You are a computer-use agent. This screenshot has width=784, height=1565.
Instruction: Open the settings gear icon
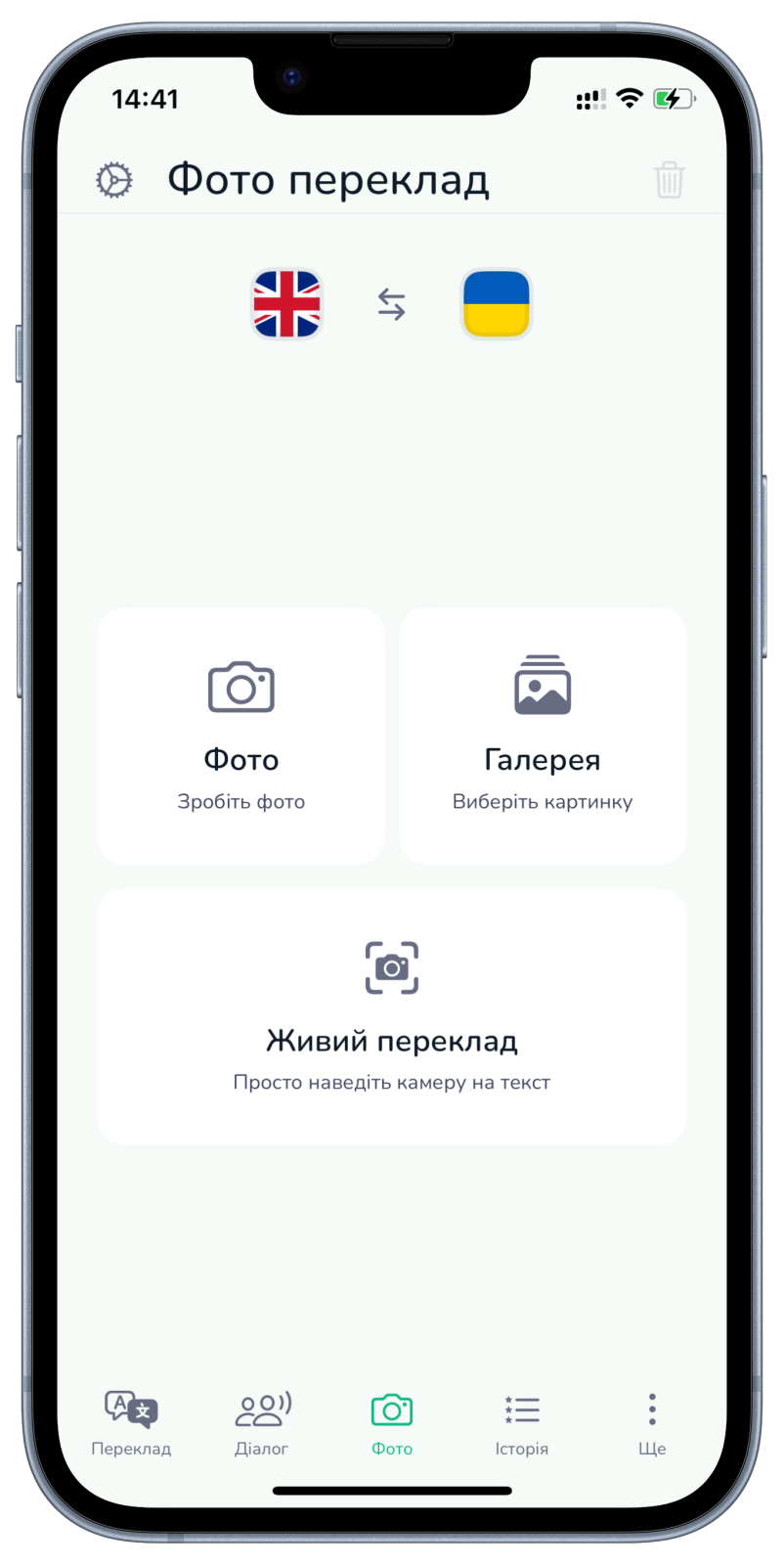point(114,181)
